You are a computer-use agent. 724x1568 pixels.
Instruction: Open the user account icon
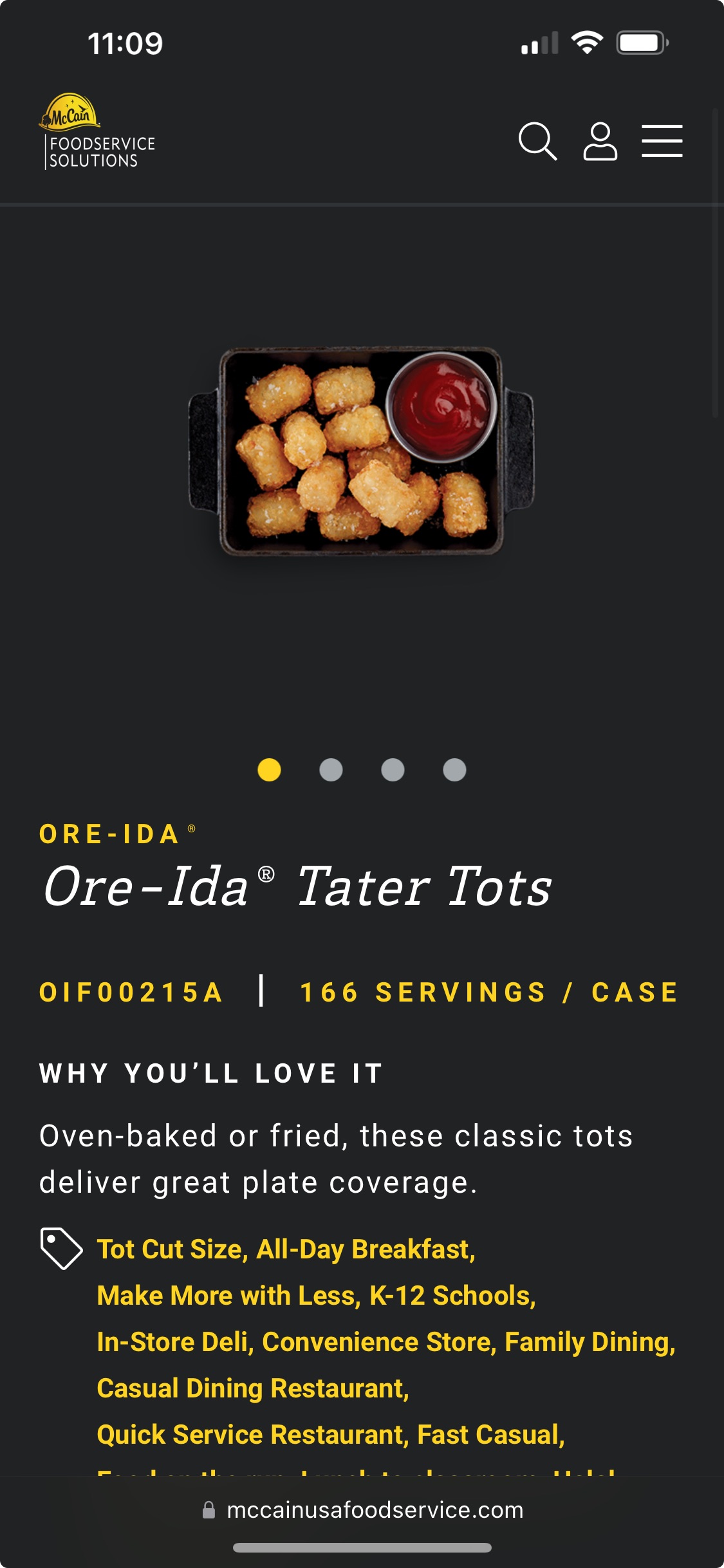point(600,141)
